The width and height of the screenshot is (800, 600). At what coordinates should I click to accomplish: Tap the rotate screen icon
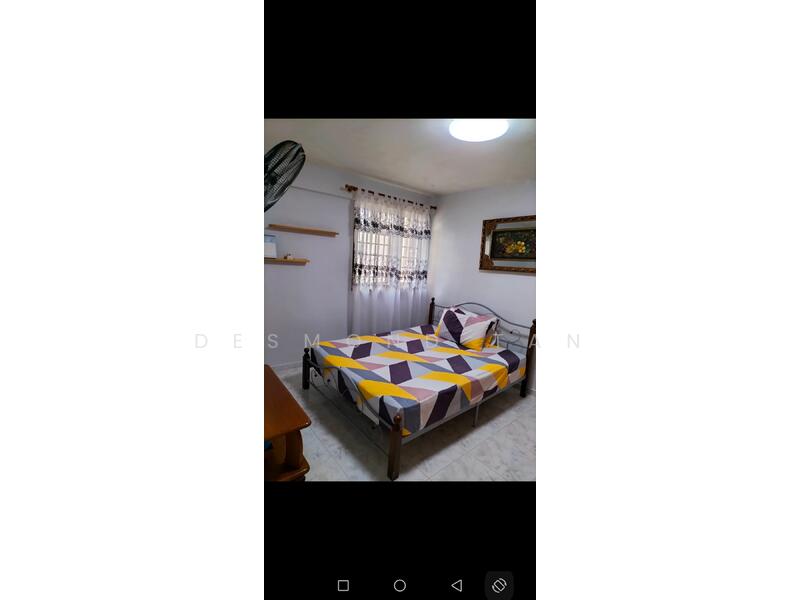pyautogui.click(x=499, y=585)
